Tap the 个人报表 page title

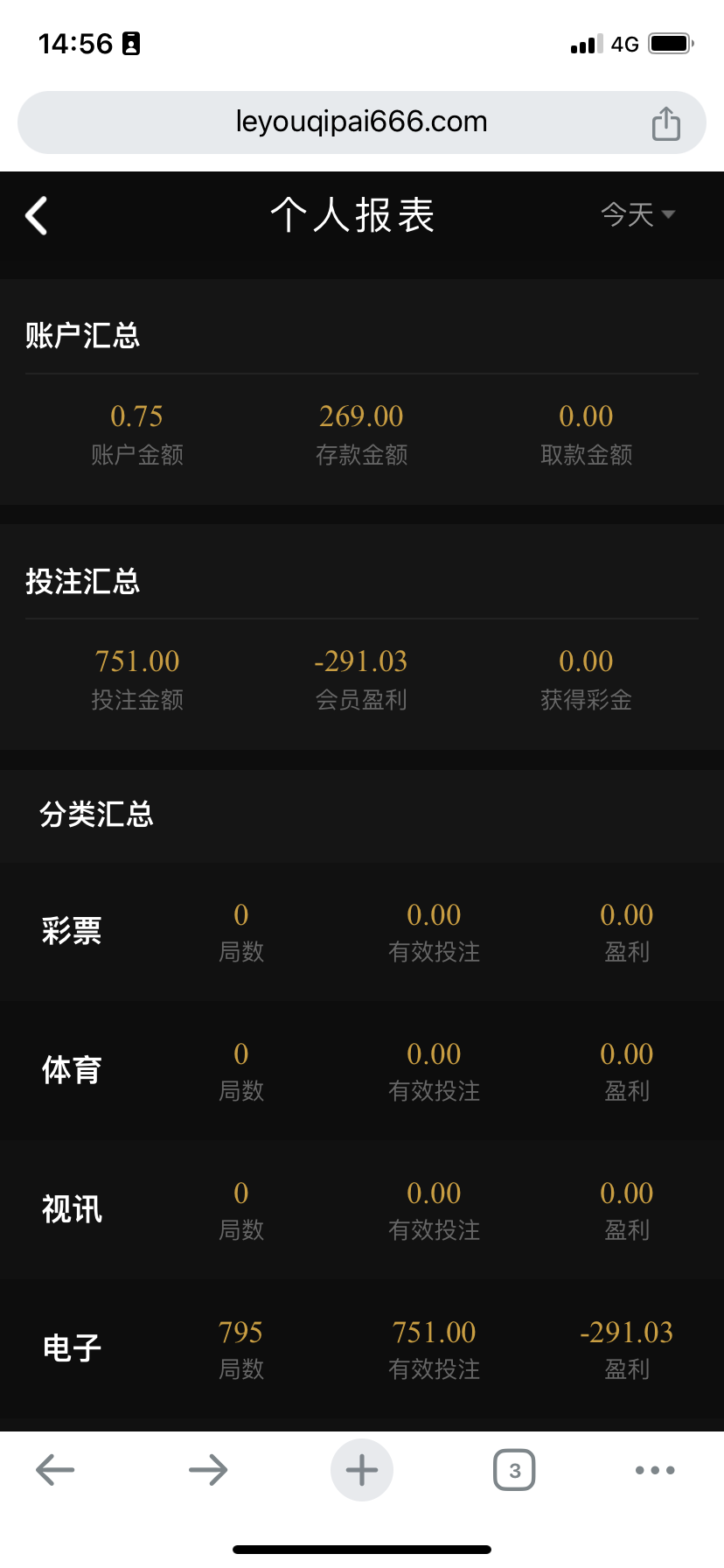coord(353,215)
